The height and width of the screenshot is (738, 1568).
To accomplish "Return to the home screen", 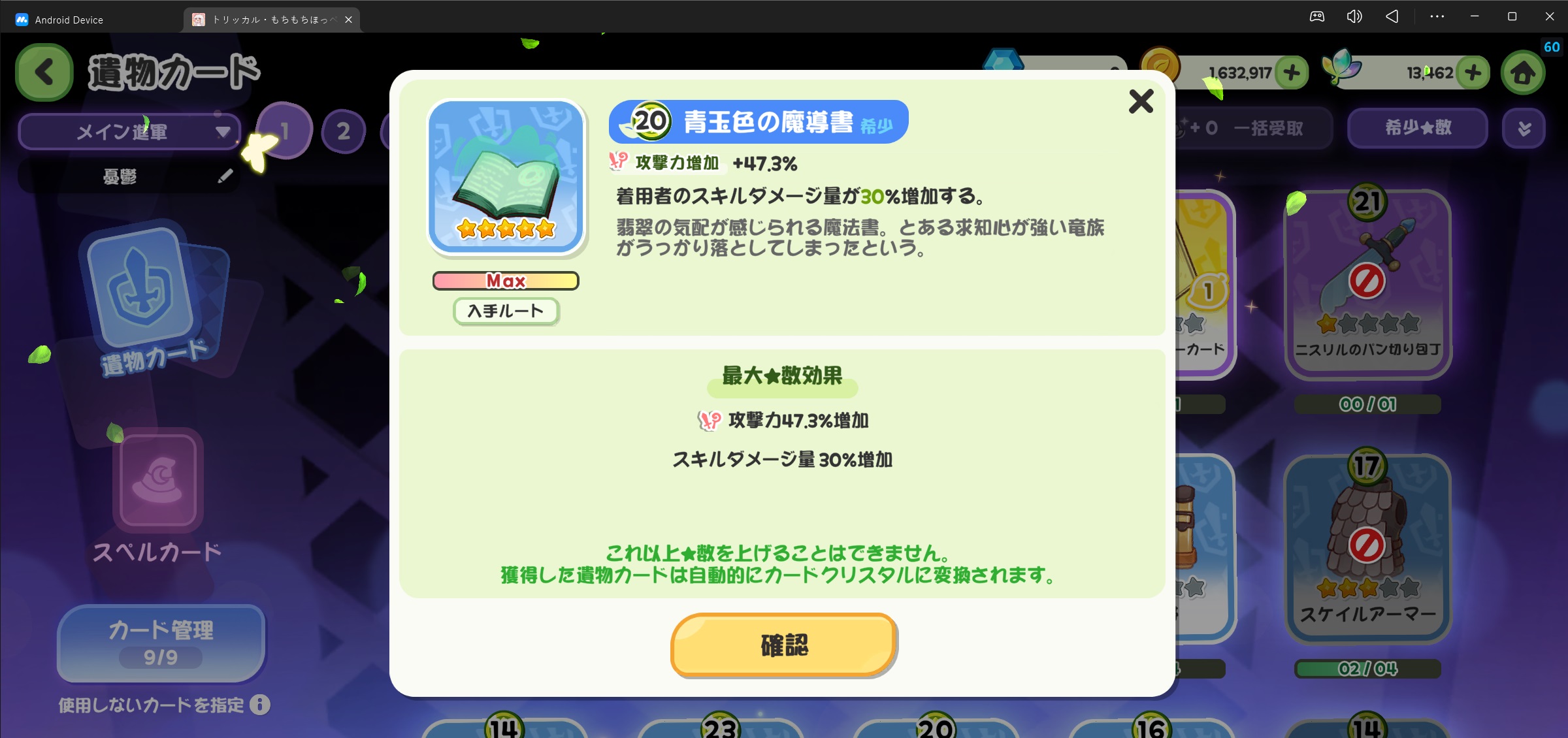I will 1523,72.
